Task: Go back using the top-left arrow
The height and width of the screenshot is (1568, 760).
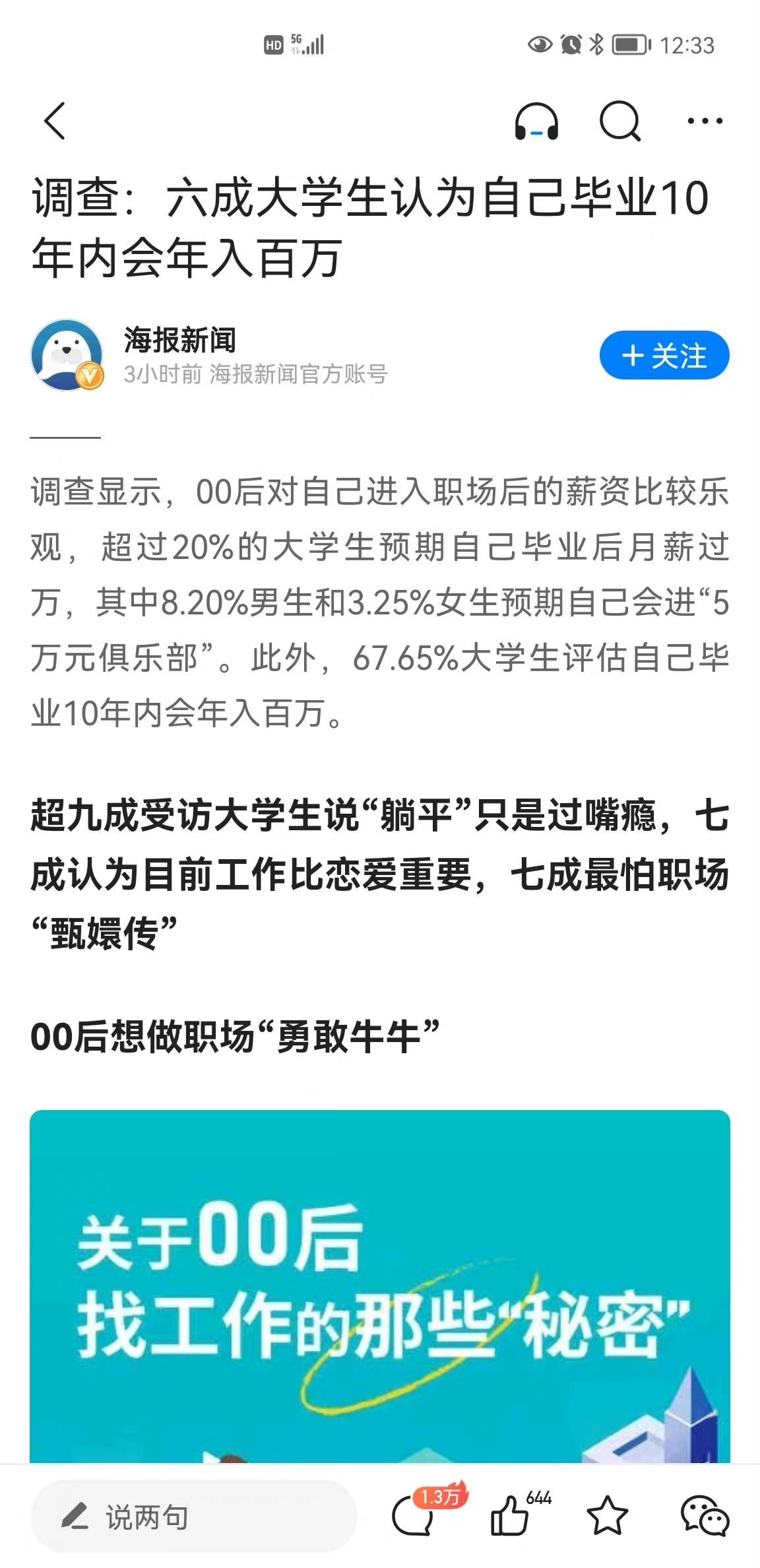Action: tap(55, 121)
